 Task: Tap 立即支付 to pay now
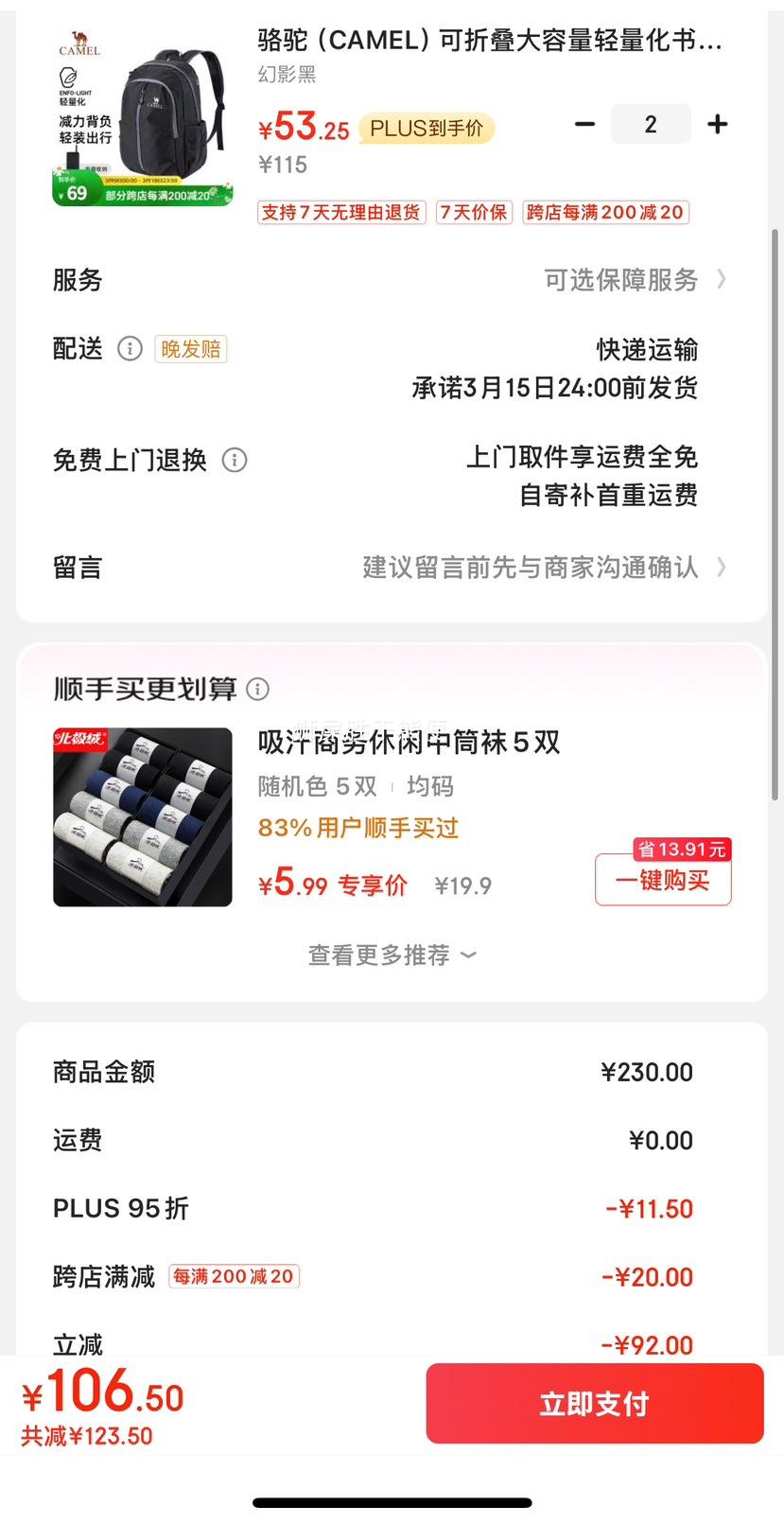click(594, 1404)
